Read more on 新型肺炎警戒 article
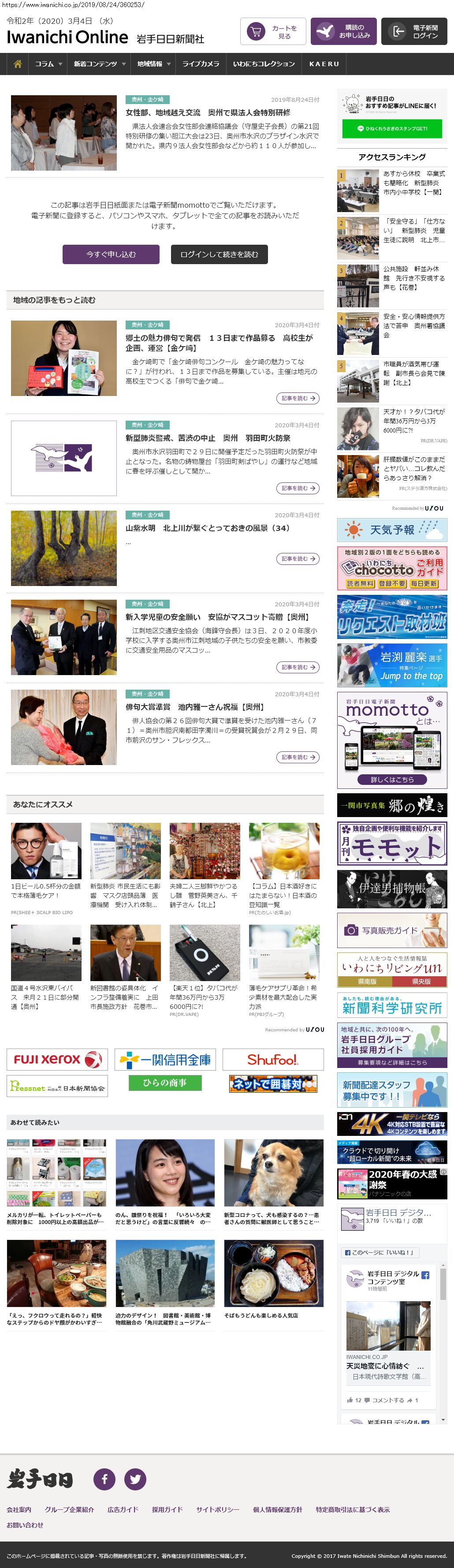 tap(298, 488)
